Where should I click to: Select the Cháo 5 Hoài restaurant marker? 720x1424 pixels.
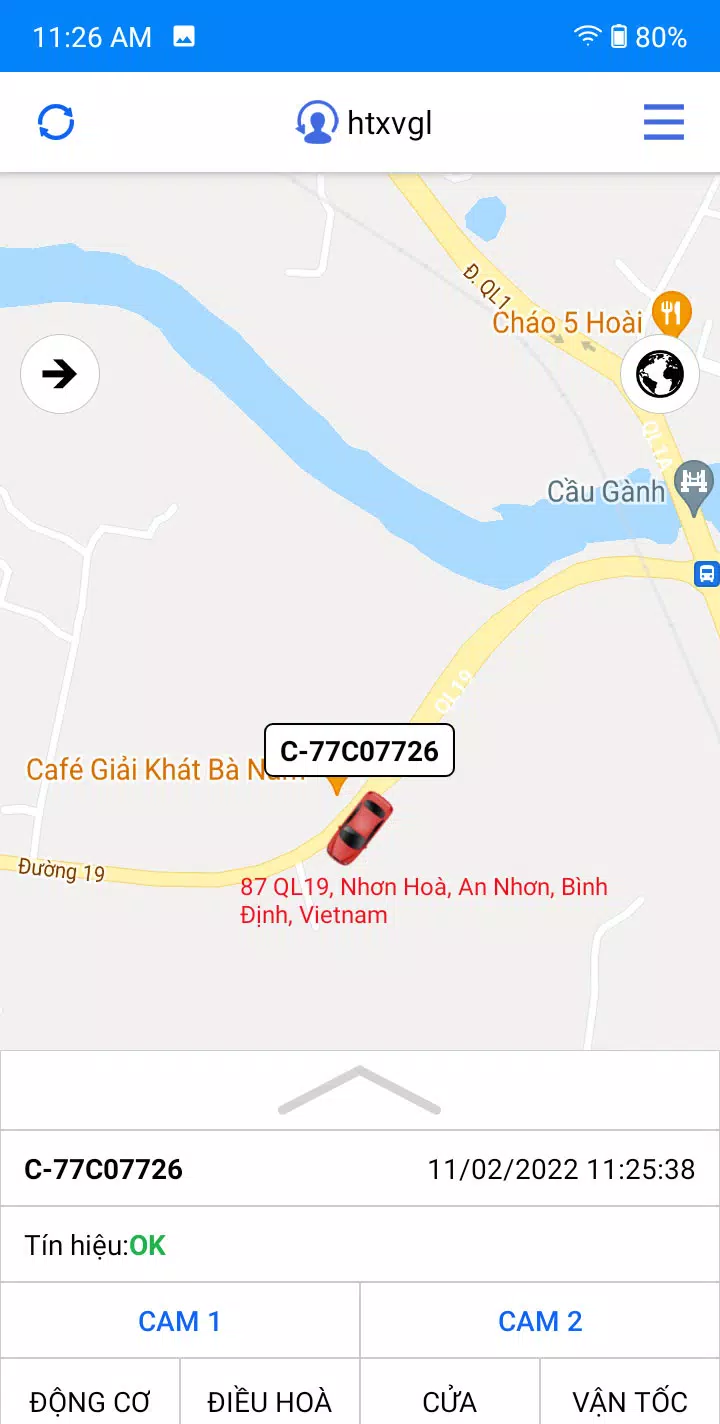pyautogui.click(x=672, y=313)
